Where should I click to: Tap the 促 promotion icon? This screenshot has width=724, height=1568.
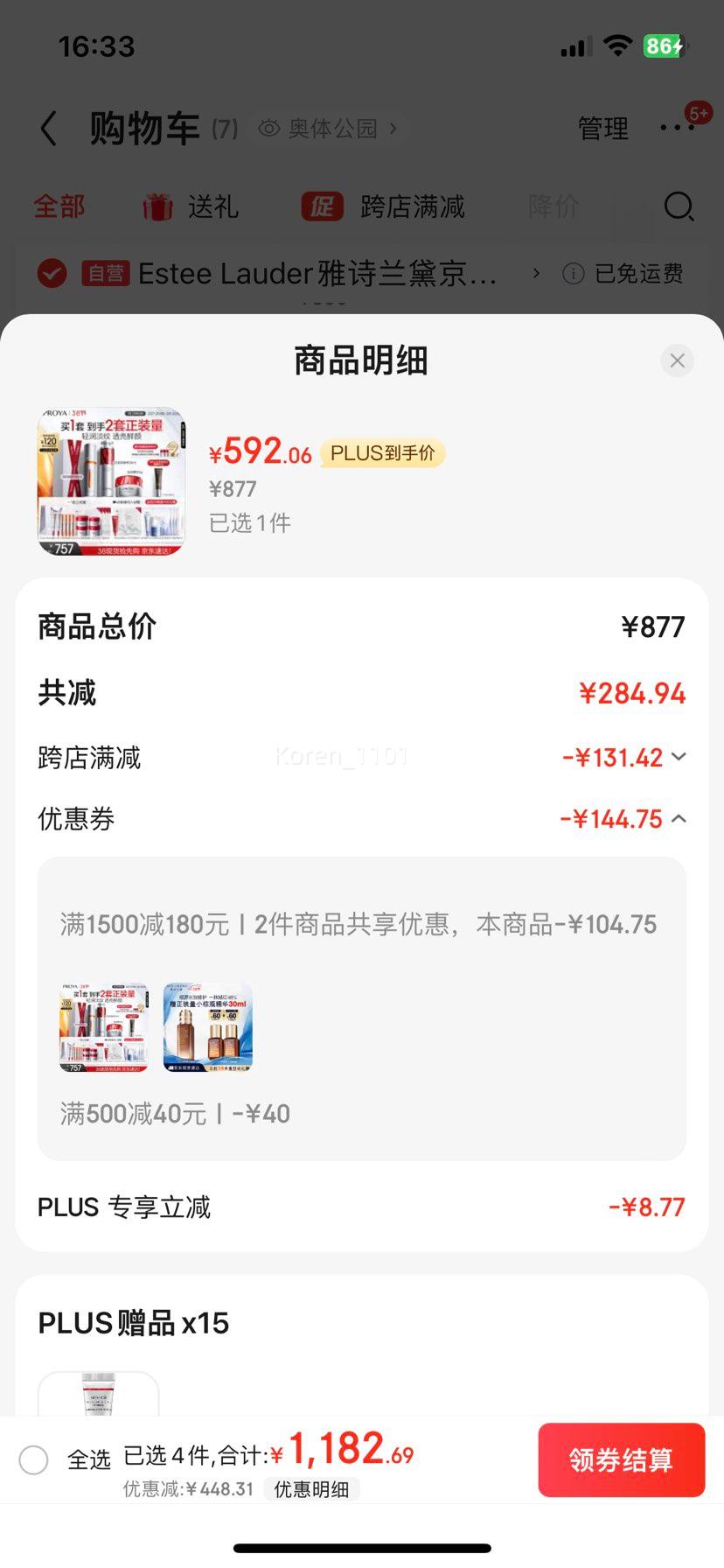click(322, 207)
